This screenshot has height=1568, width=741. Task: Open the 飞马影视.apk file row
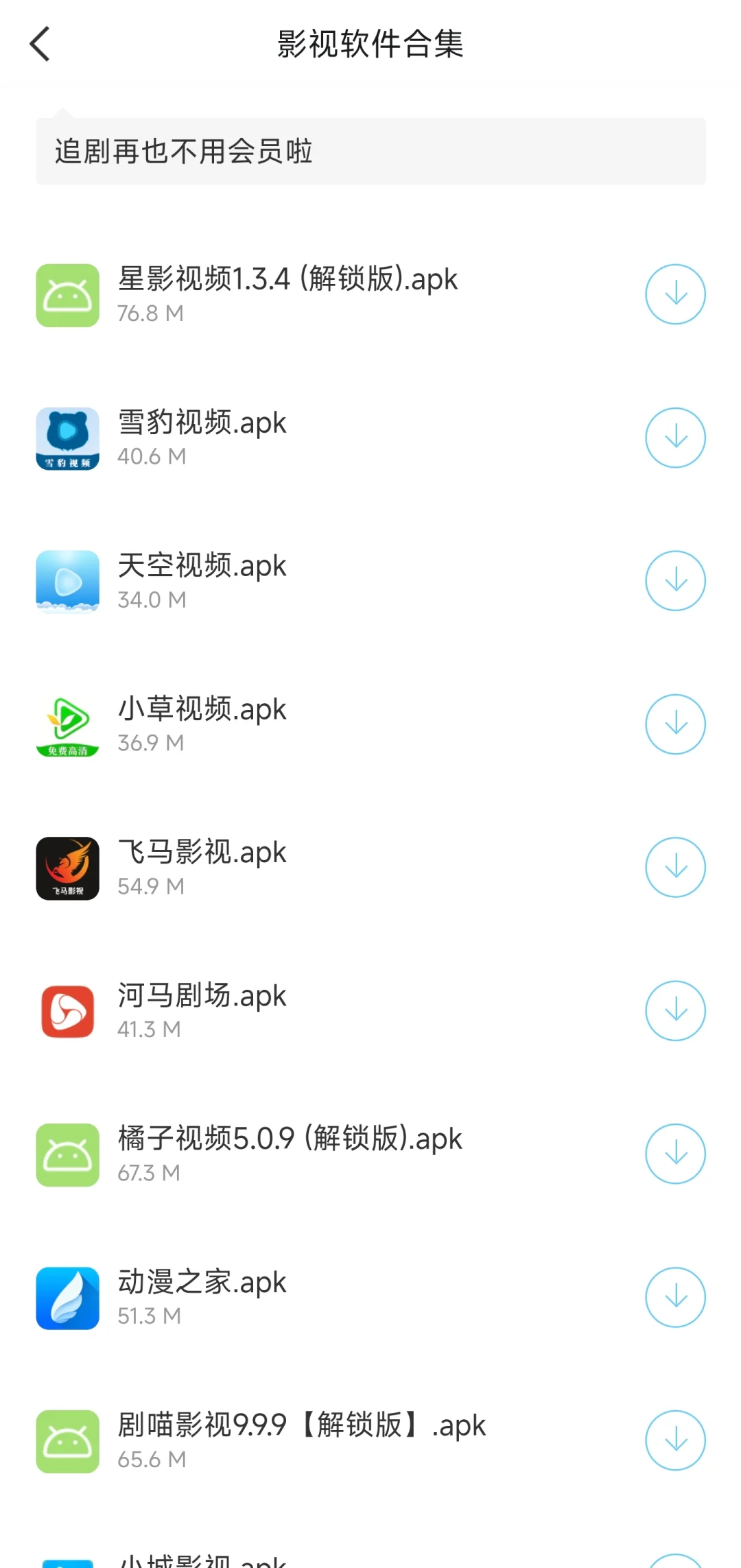370,868
